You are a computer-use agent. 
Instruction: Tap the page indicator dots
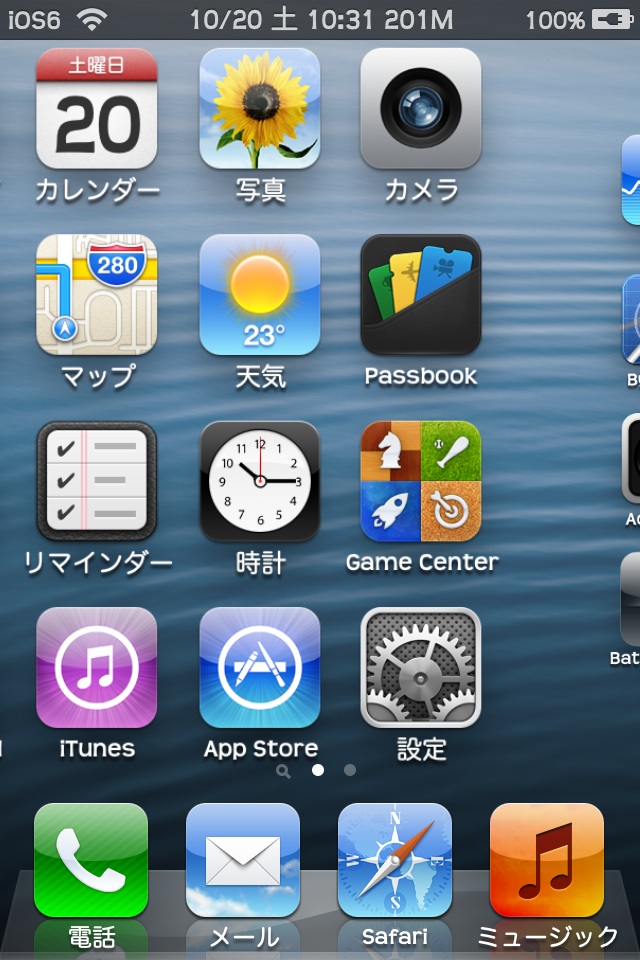click(x=318, y=771)
